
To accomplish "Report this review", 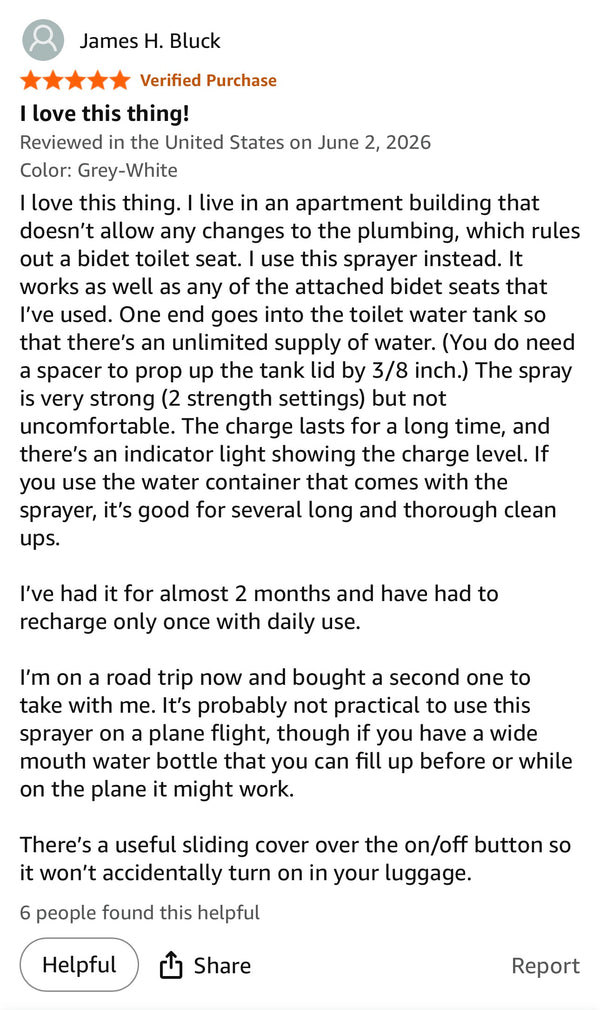I will pos(545,966).
